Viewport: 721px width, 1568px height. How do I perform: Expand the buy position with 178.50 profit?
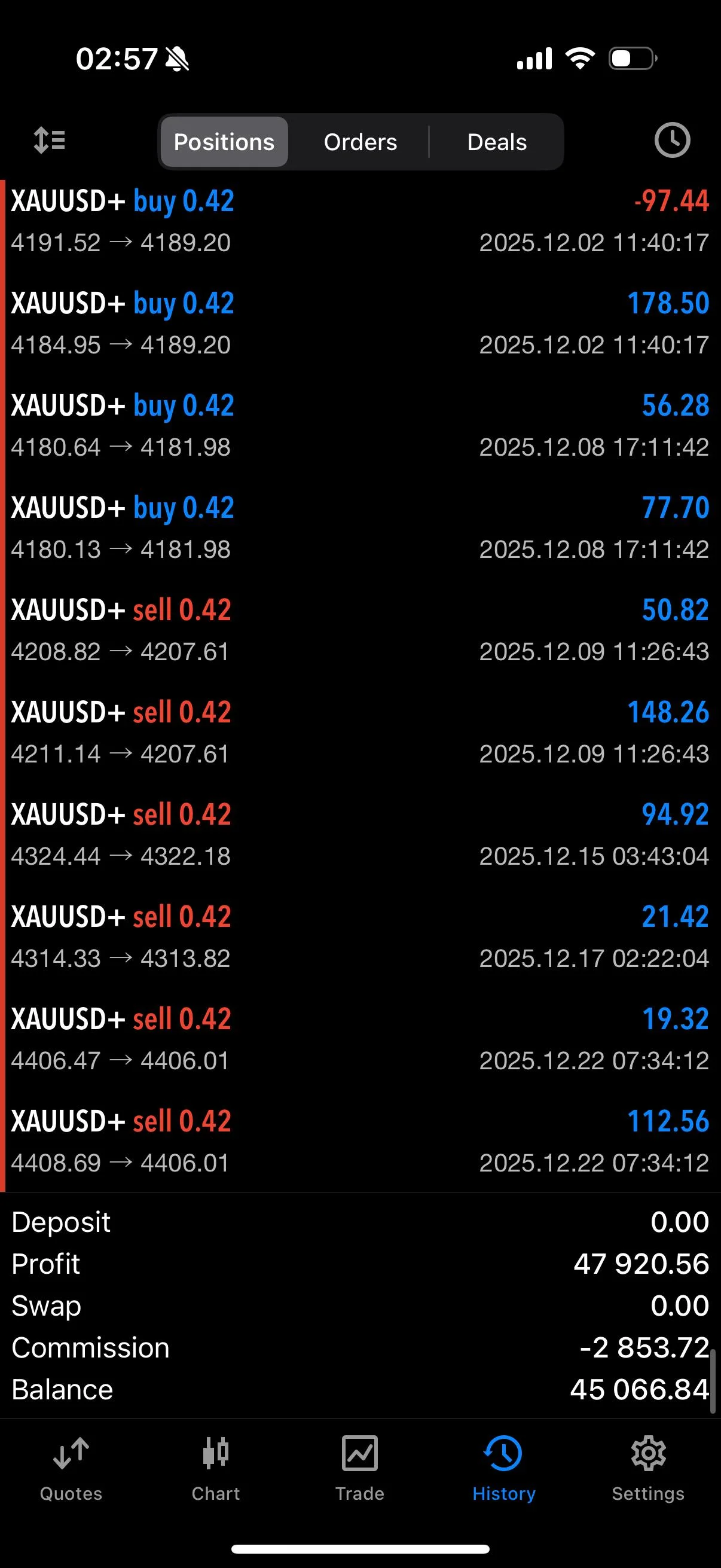coord(360,324)
